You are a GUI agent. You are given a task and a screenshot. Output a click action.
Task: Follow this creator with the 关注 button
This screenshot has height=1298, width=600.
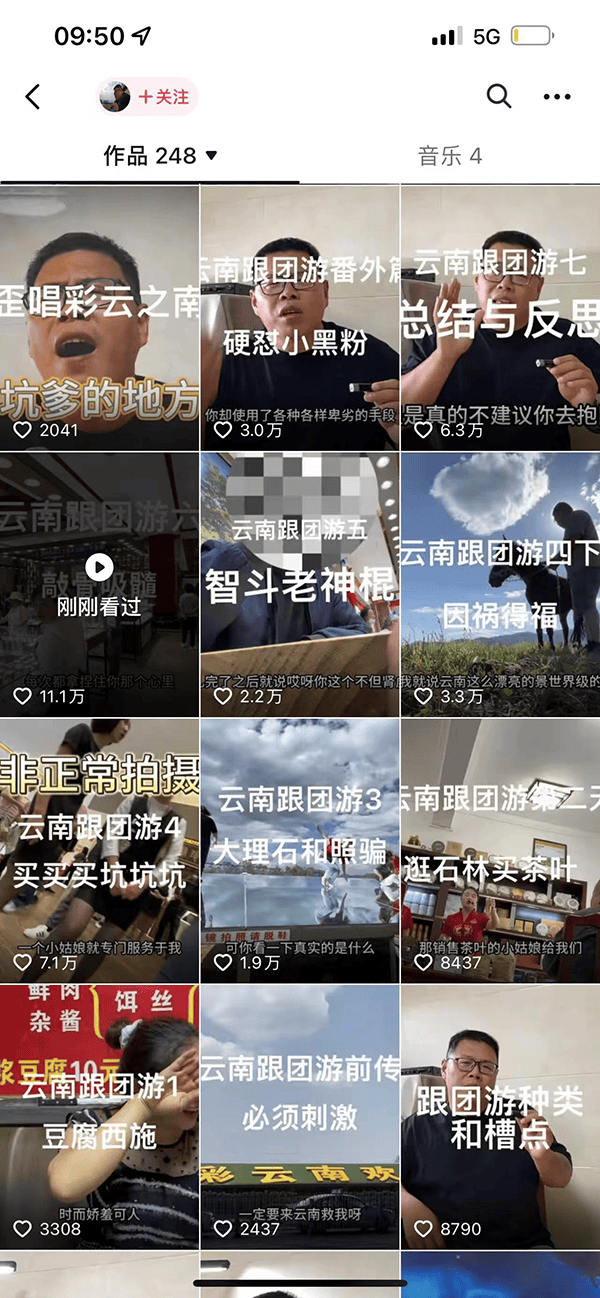click(x=163, y=97)
